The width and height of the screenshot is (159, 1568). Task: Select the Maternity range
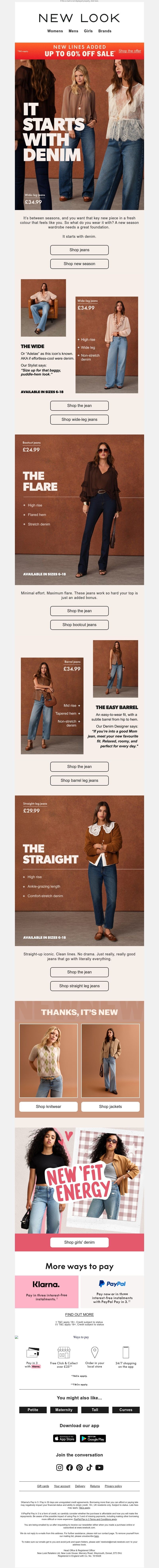pos(64,1410)
